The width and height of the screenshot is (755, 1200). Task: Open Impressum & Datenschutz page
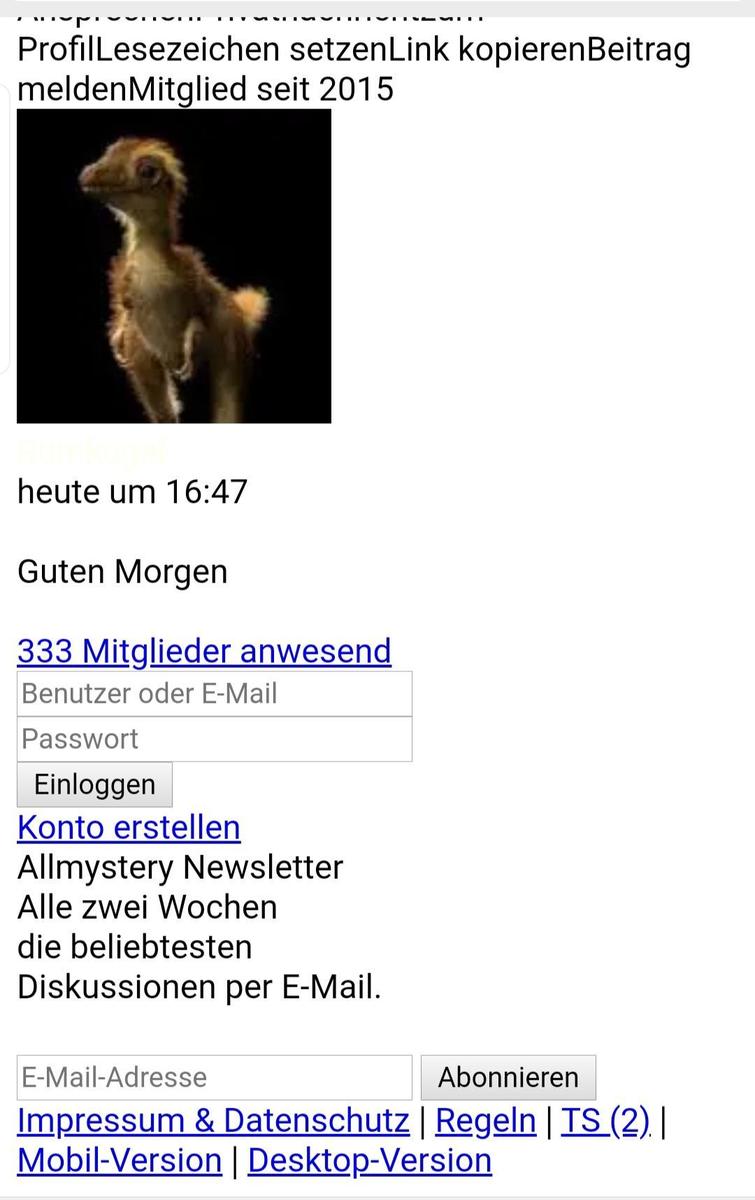[213, 1121]
